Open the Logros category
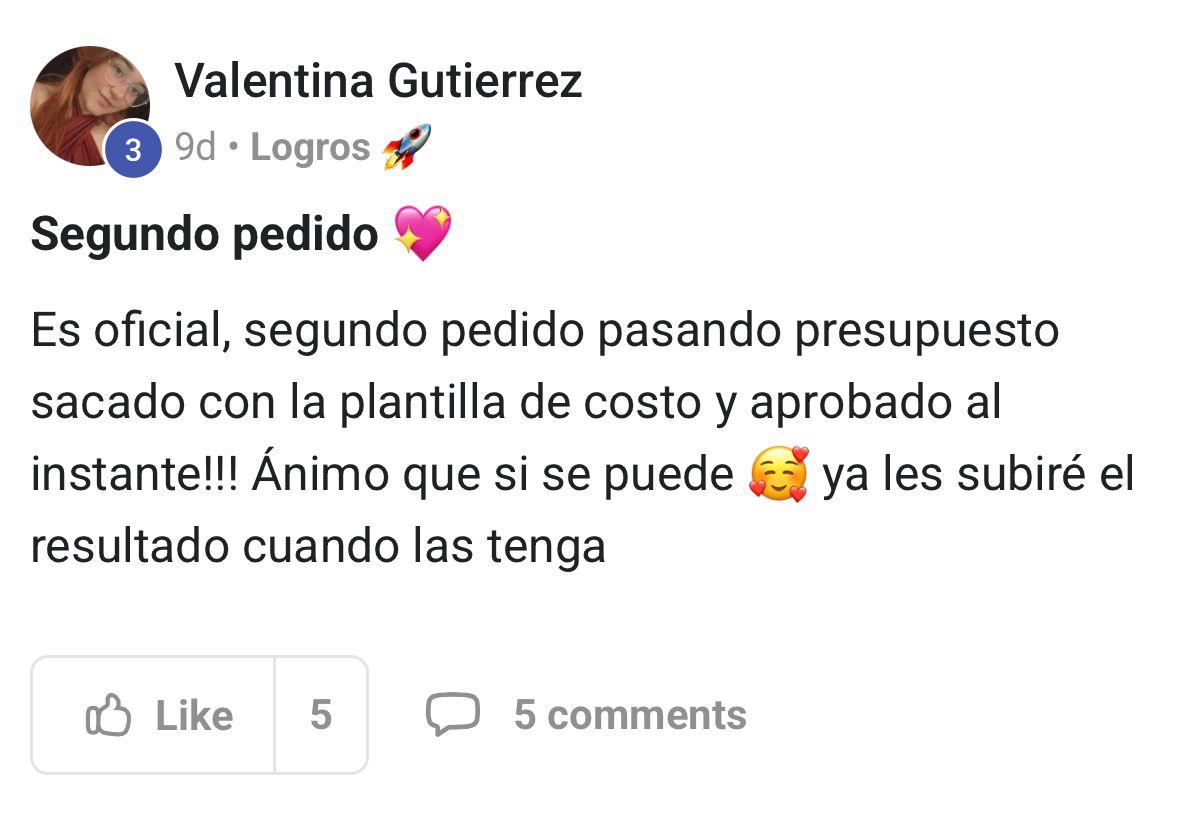The height and width of the screenshot is (823, 1179). point(310,148)
